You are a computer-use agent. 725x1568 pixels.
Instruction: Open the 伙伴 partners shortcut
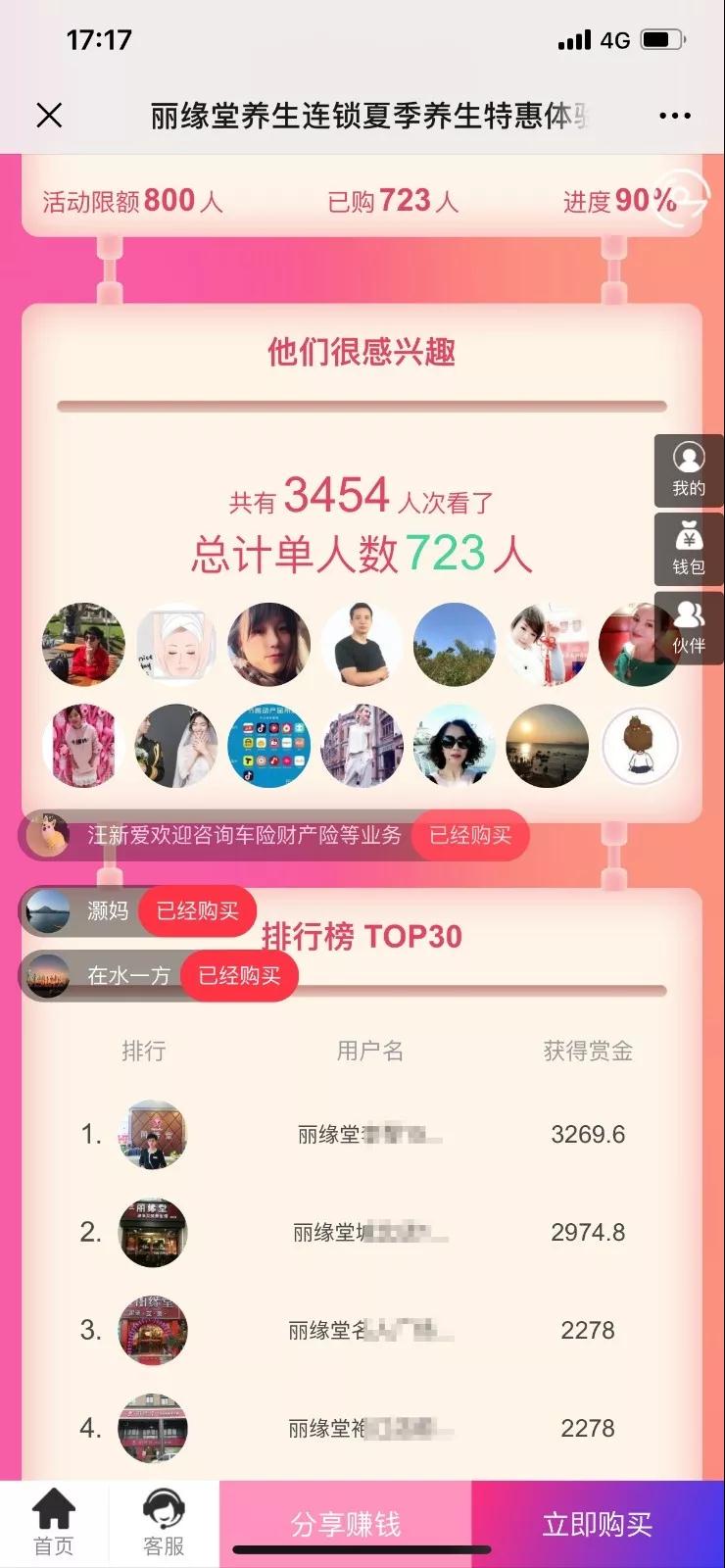(689, 627)
